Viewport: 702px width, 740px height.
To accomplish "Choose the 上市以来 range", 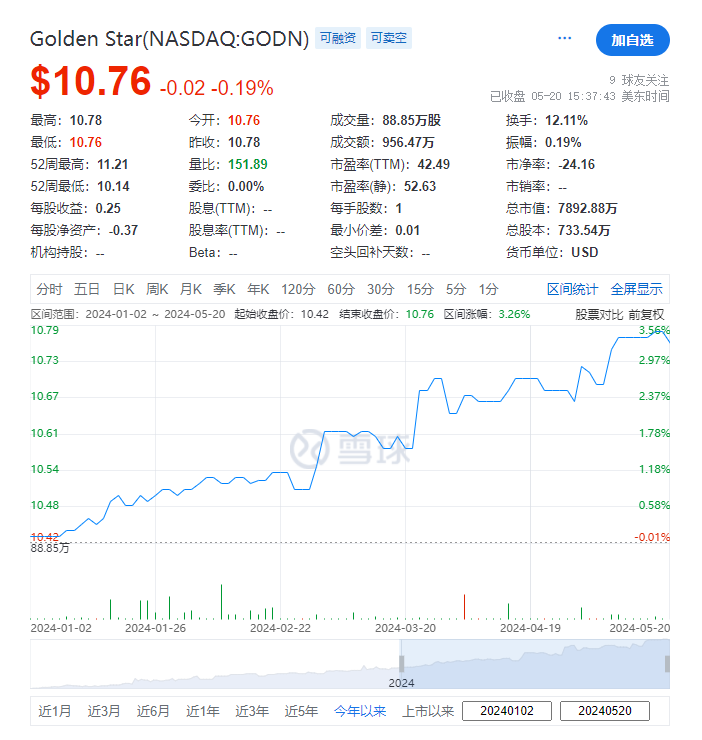I will click(x=428, y=711).
